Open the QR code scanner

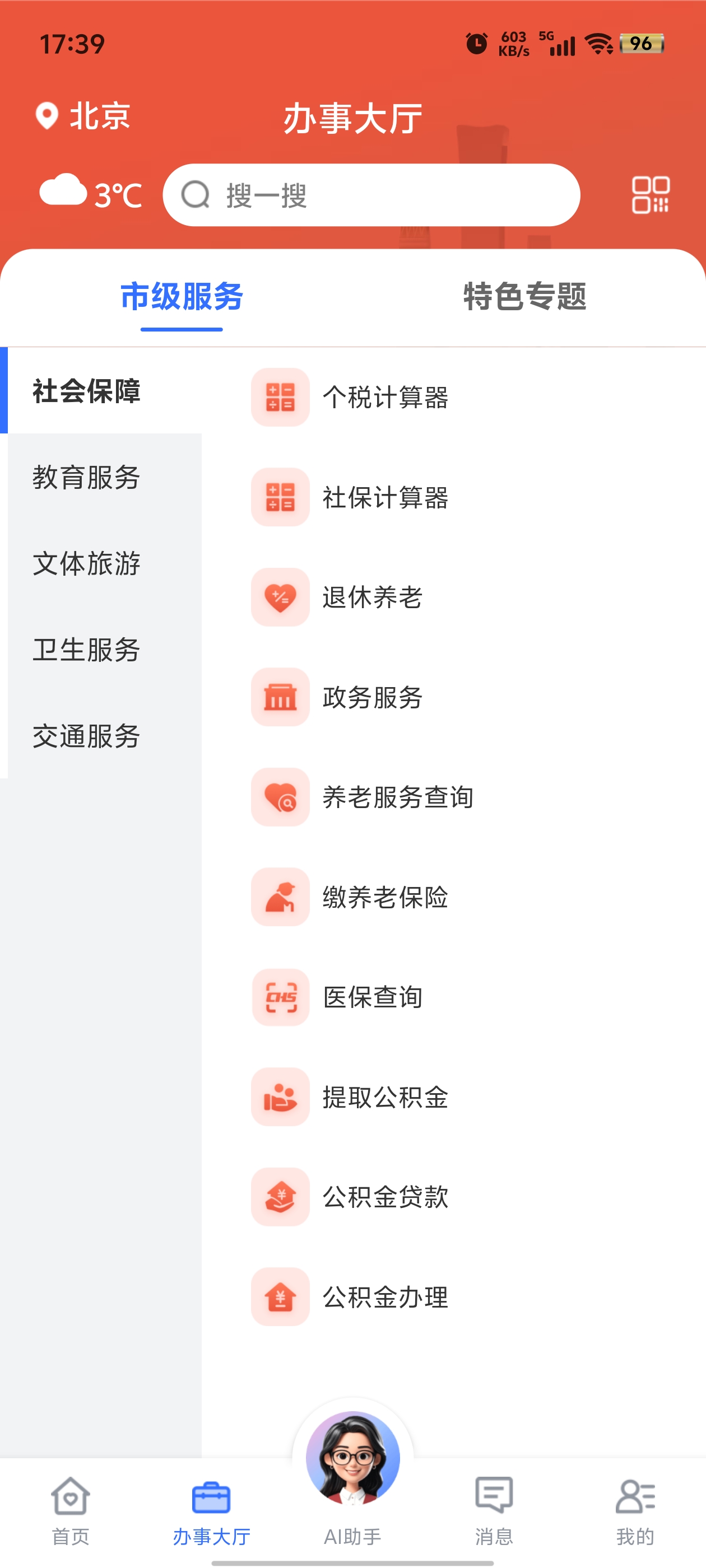click(x=651, y=194)
